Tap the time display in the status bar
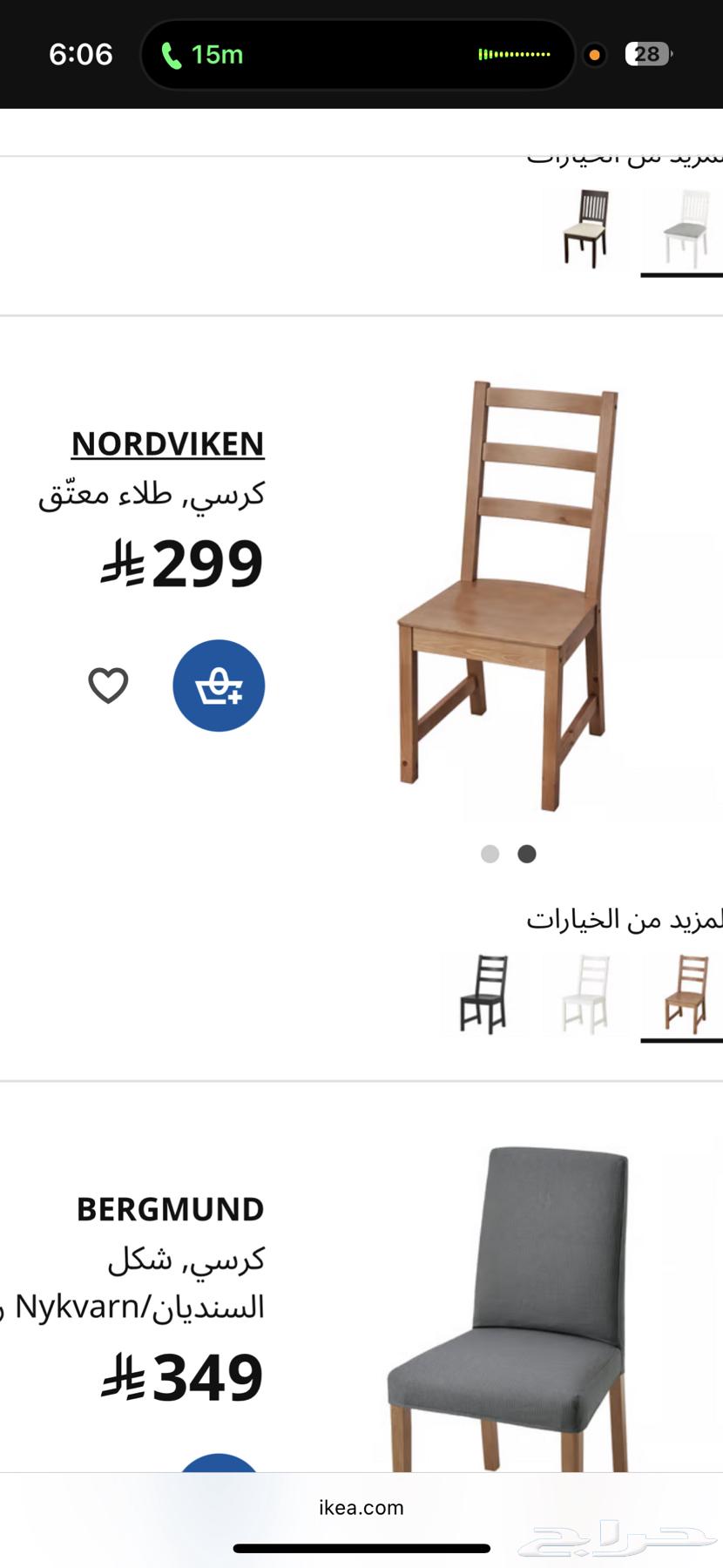This screenshot has width=723, height=1568. (x=79, y=54)
